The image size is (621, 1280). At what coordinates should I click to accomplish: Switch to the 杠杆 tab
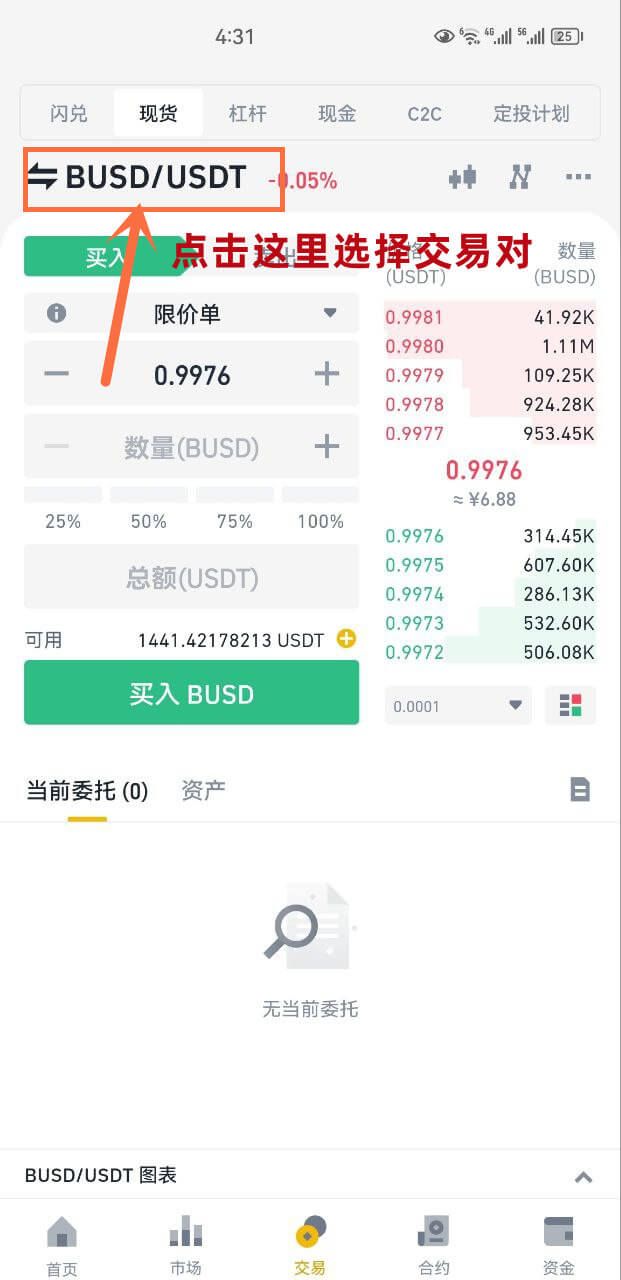click(247, 113)
